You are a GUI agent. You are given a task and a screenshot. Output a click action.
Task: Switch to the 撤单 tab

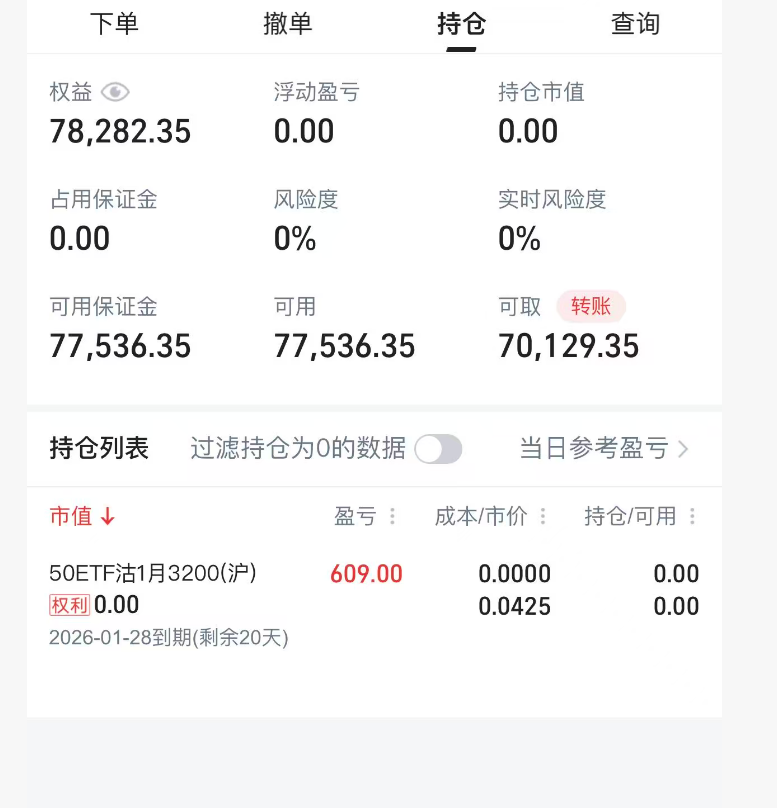288,24
